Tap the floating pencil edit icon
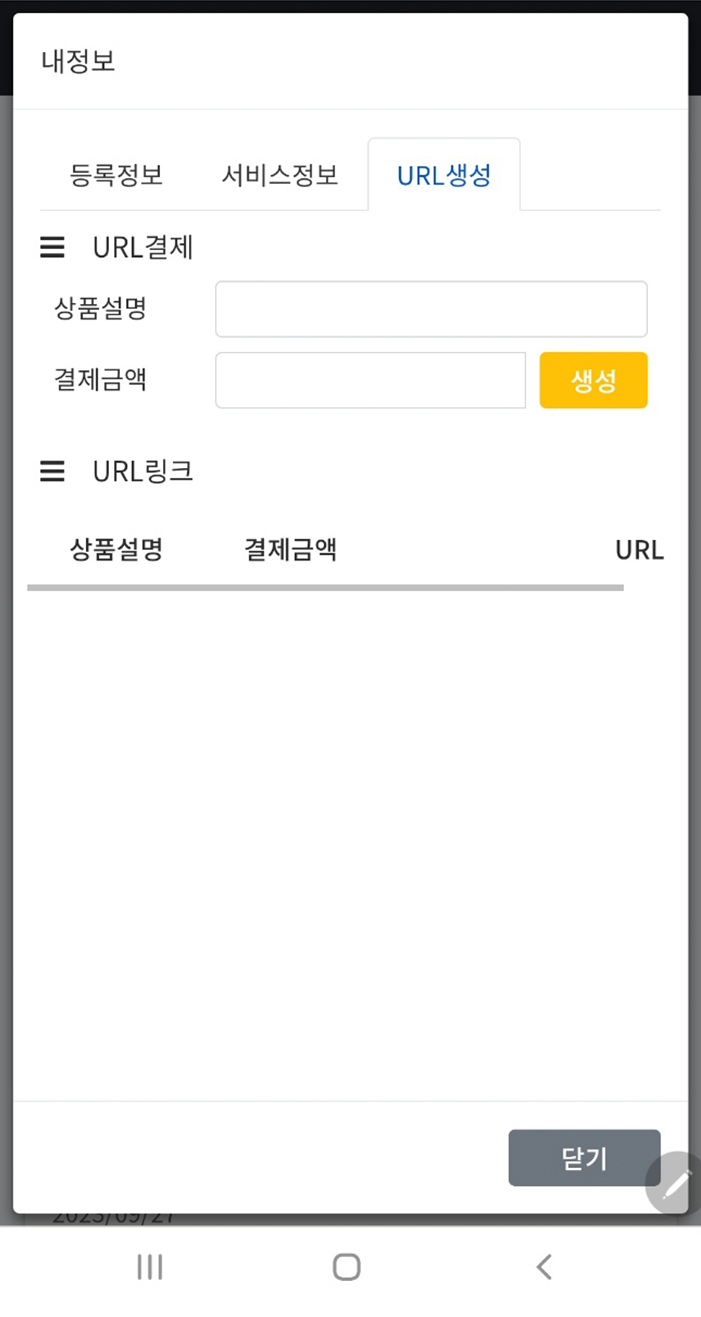Image resolution: width=701 pixels, height=1317 pixels. pyautogui.click(x=677, y=1183)
